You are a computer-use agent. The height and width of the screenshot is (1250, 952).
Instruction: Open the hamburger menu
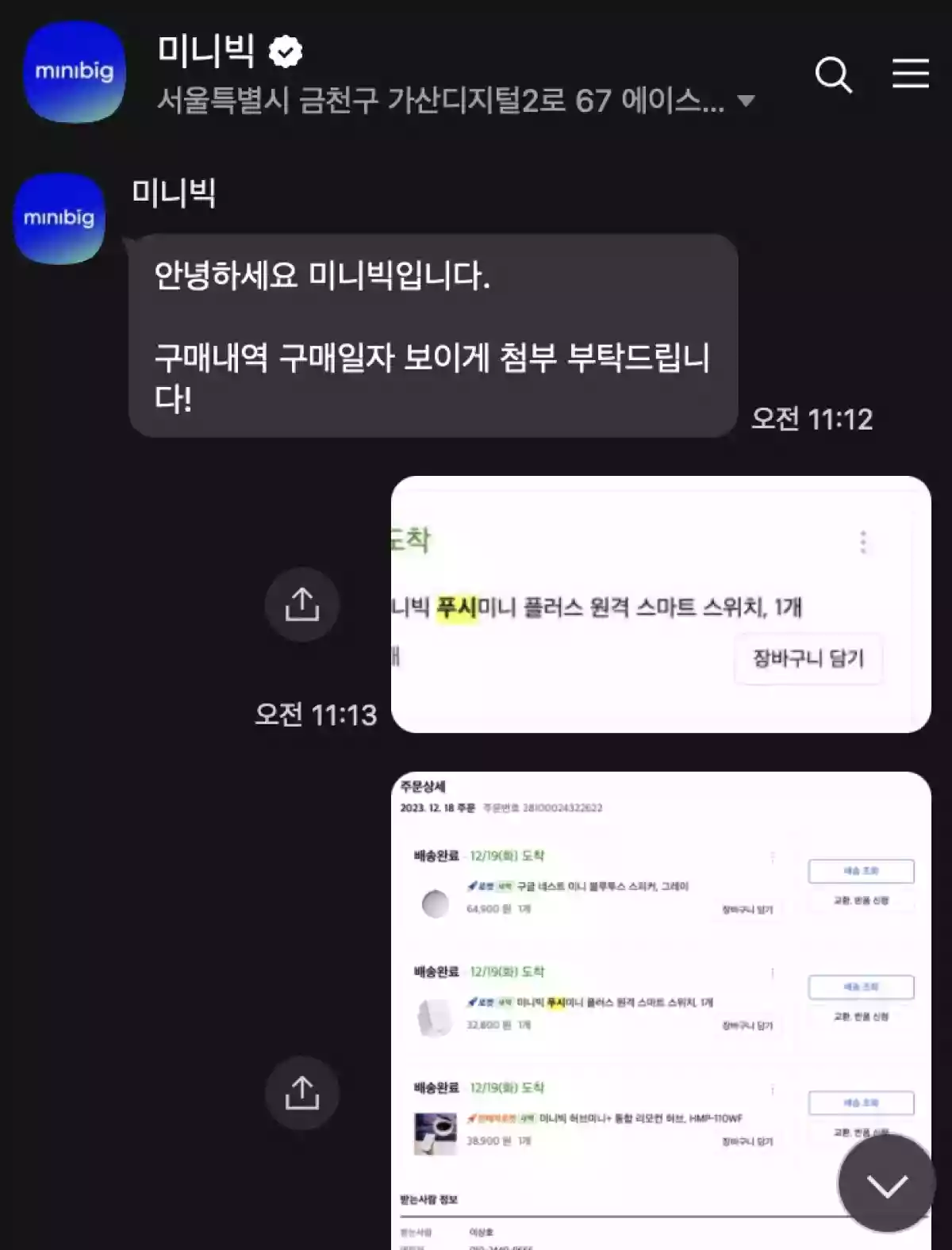tap(910, 73)
